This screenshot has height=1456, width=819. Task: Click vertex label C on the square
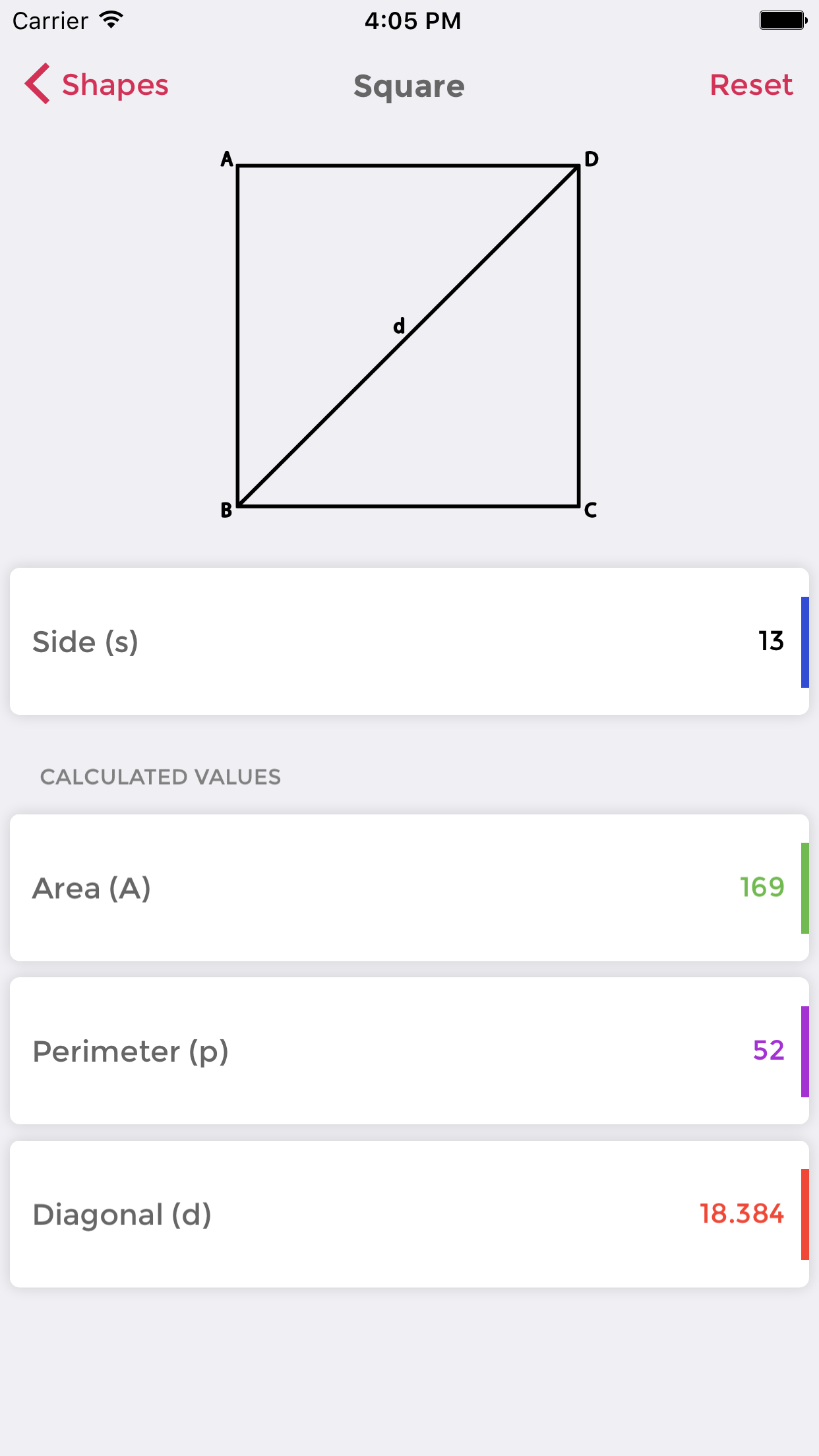pyautogui.click(x=590, y=510)
